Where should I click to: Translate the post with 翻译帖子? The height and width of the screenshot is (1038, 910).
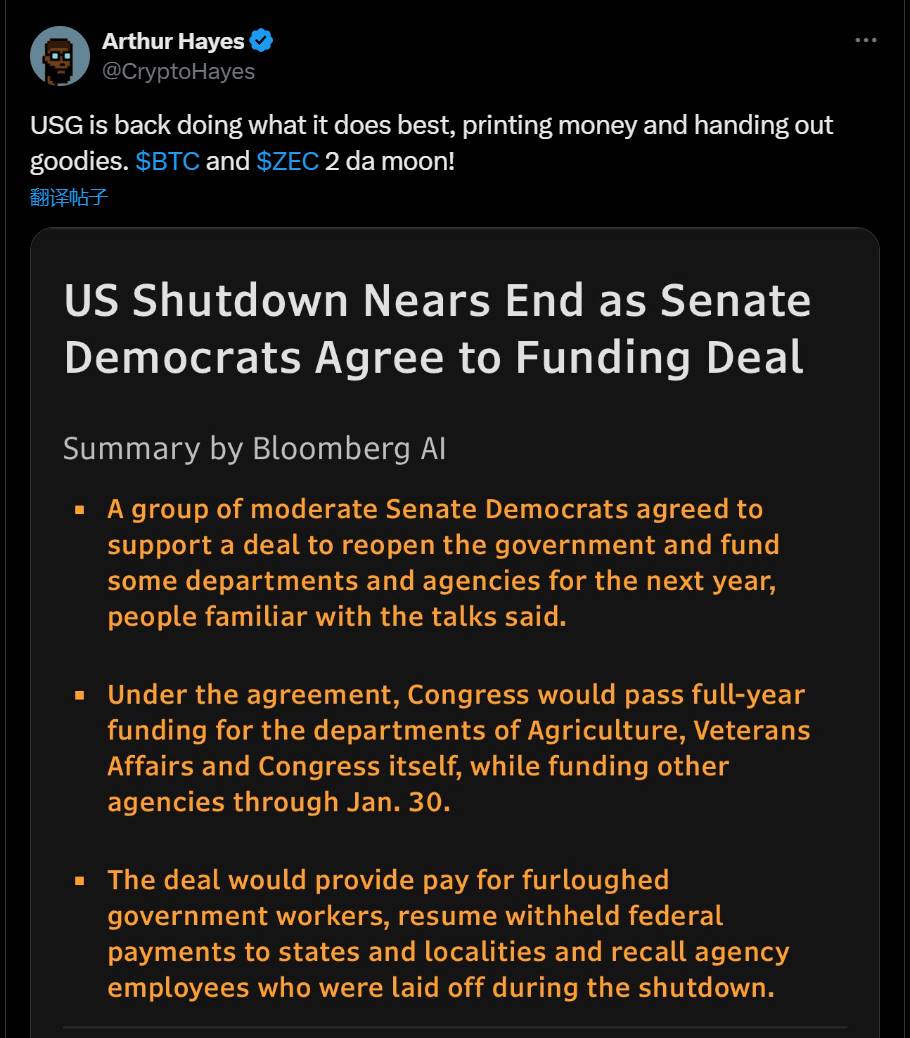pos(69,197)
